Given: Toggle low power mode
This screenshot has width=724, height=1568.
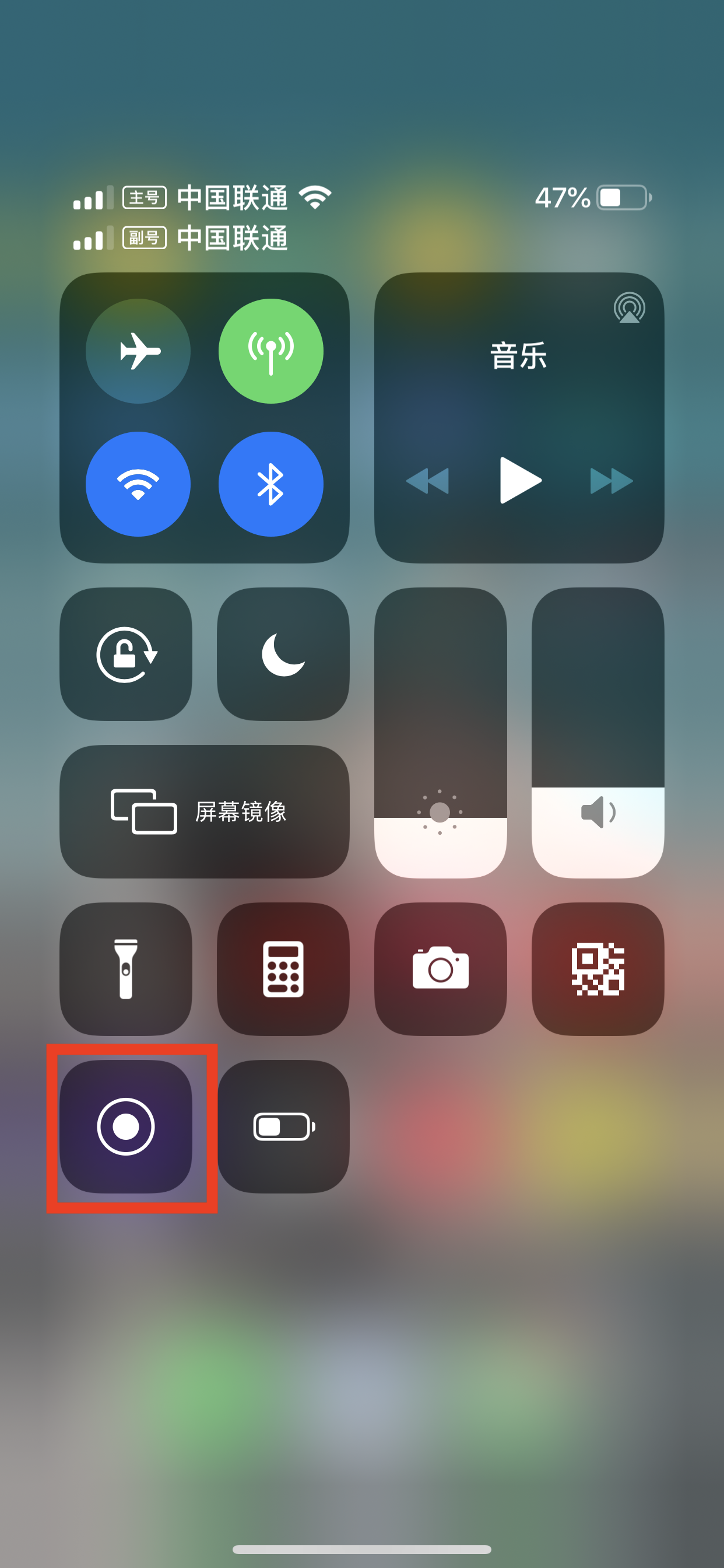Looking at the screenshot, I should [x=283, y=1126].
